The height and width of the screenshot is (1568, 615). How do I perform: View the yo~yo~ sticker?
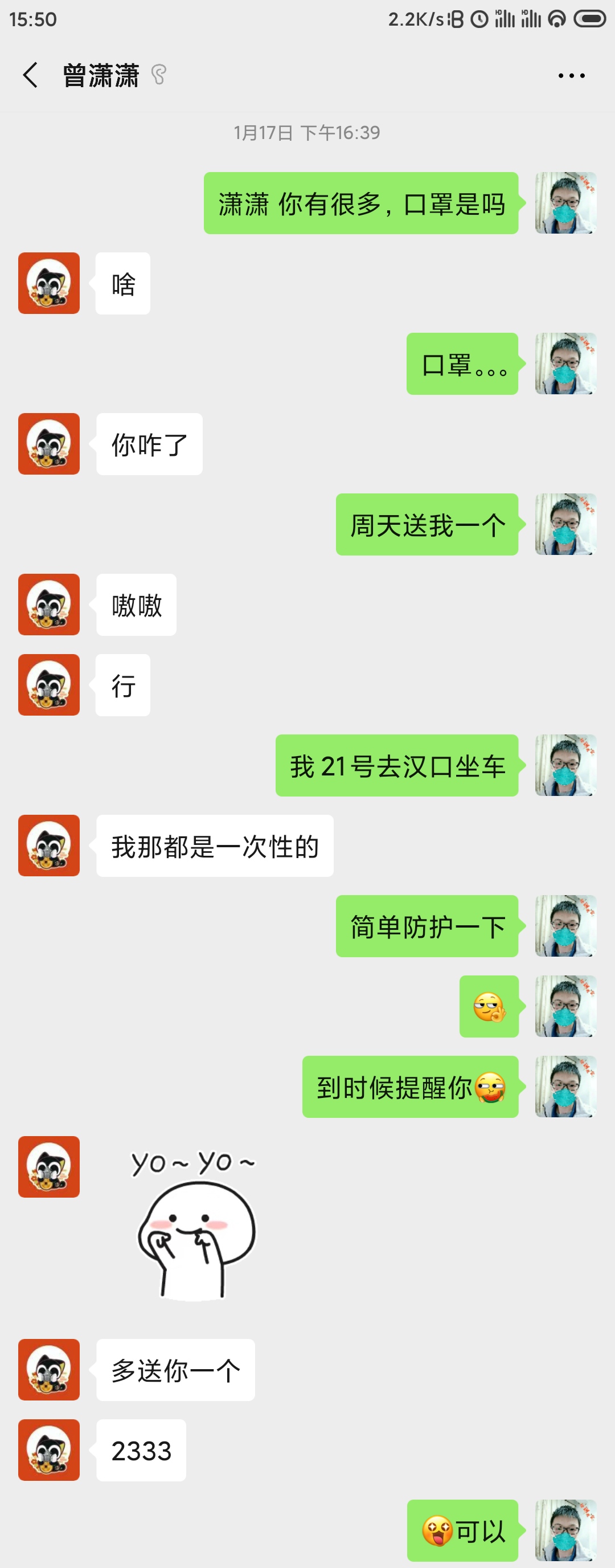coord(194,1224)
